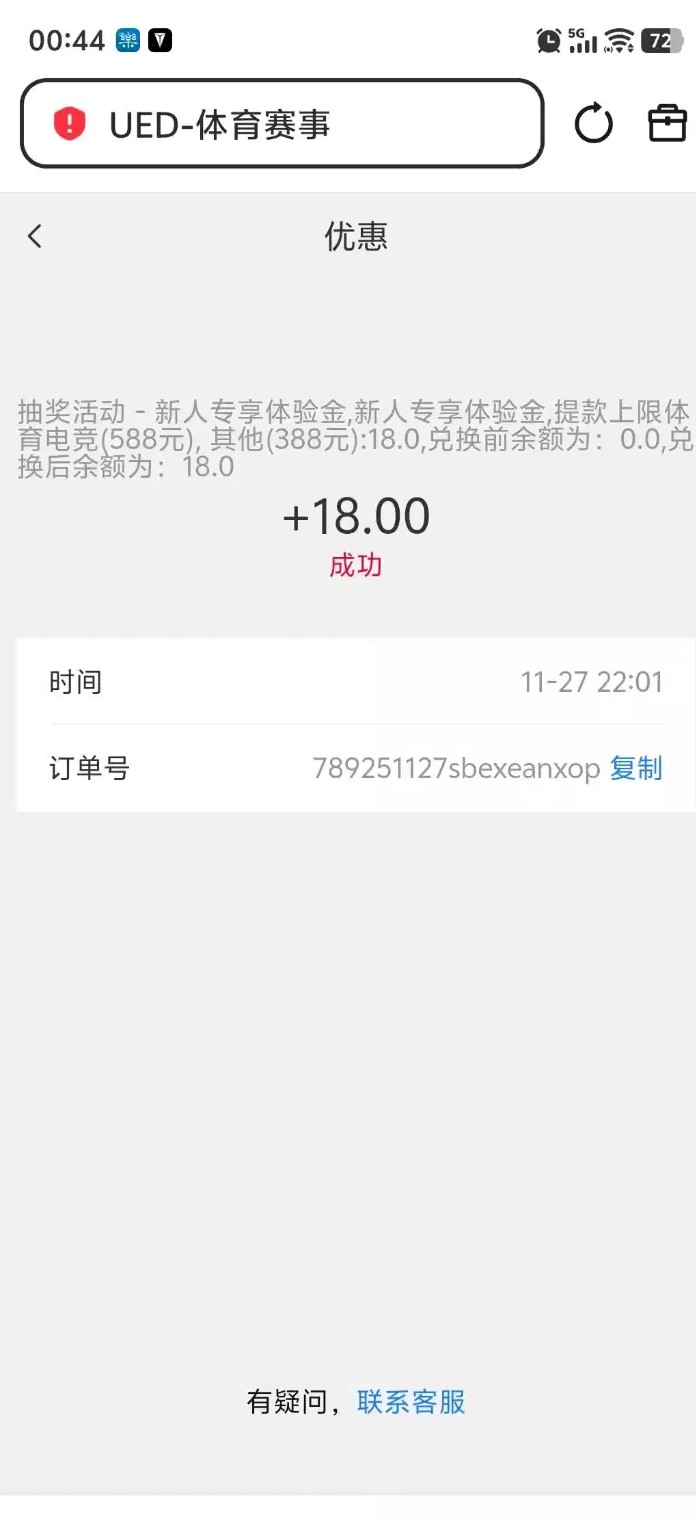Viewport: 696px width, 1523px height.
Task: Copy the order number with 复制
Action: click(636, 768)
